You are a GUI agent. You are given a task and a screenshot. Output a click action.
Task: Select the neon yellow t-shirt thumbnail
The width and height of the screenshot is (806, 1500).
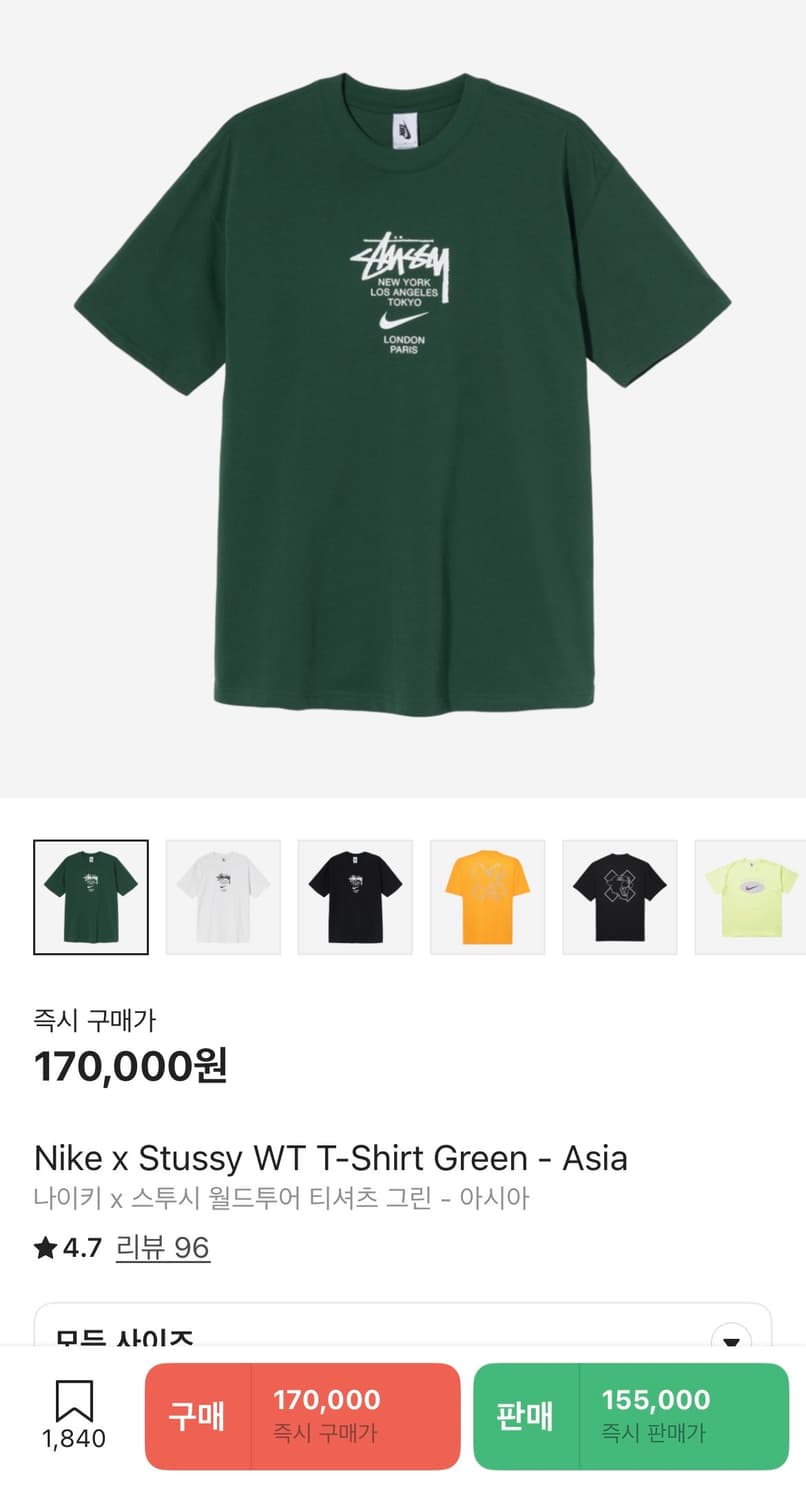coord(752,894)
